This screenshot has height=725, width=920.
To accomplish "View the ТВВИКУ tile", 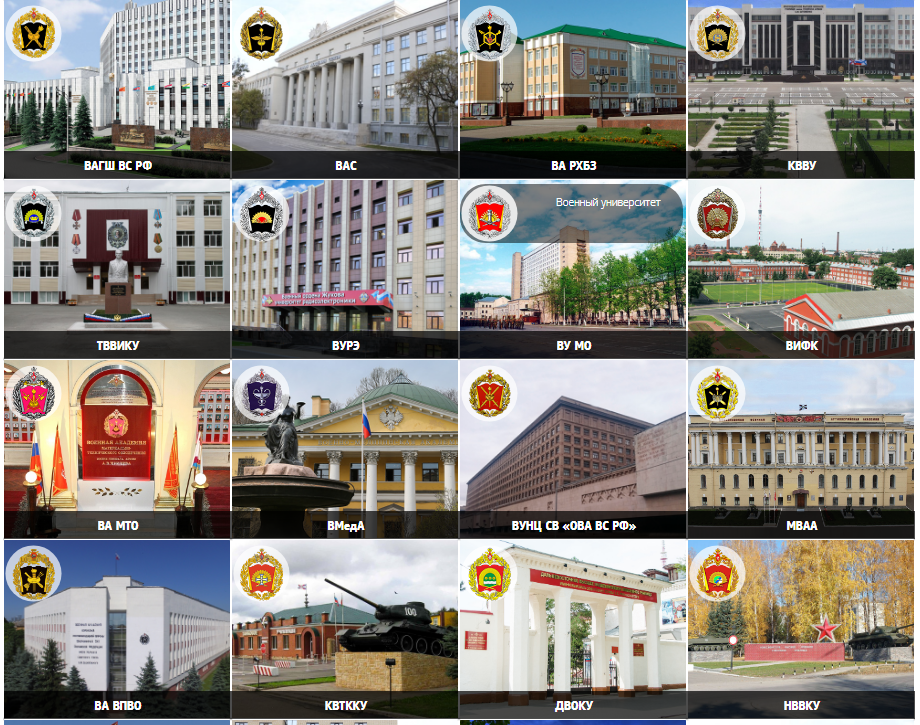I will (117, 270).
